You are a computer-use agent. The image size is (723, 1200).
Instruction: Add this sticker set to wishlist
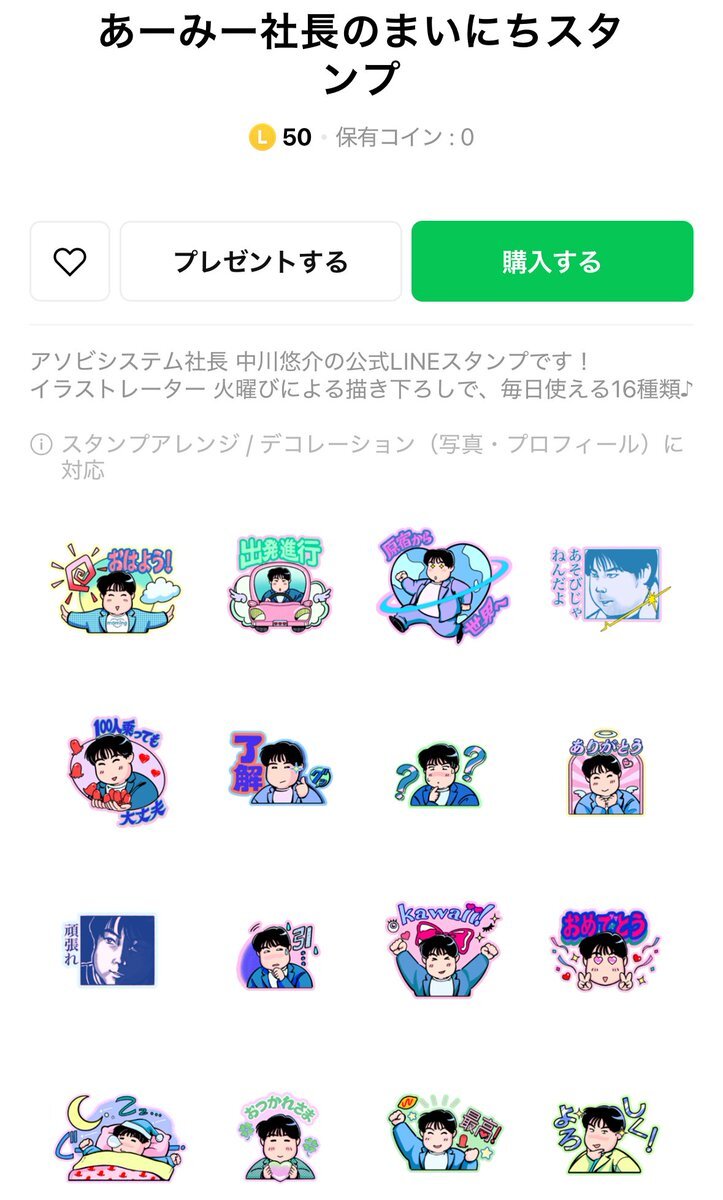[x=70, y=262]
